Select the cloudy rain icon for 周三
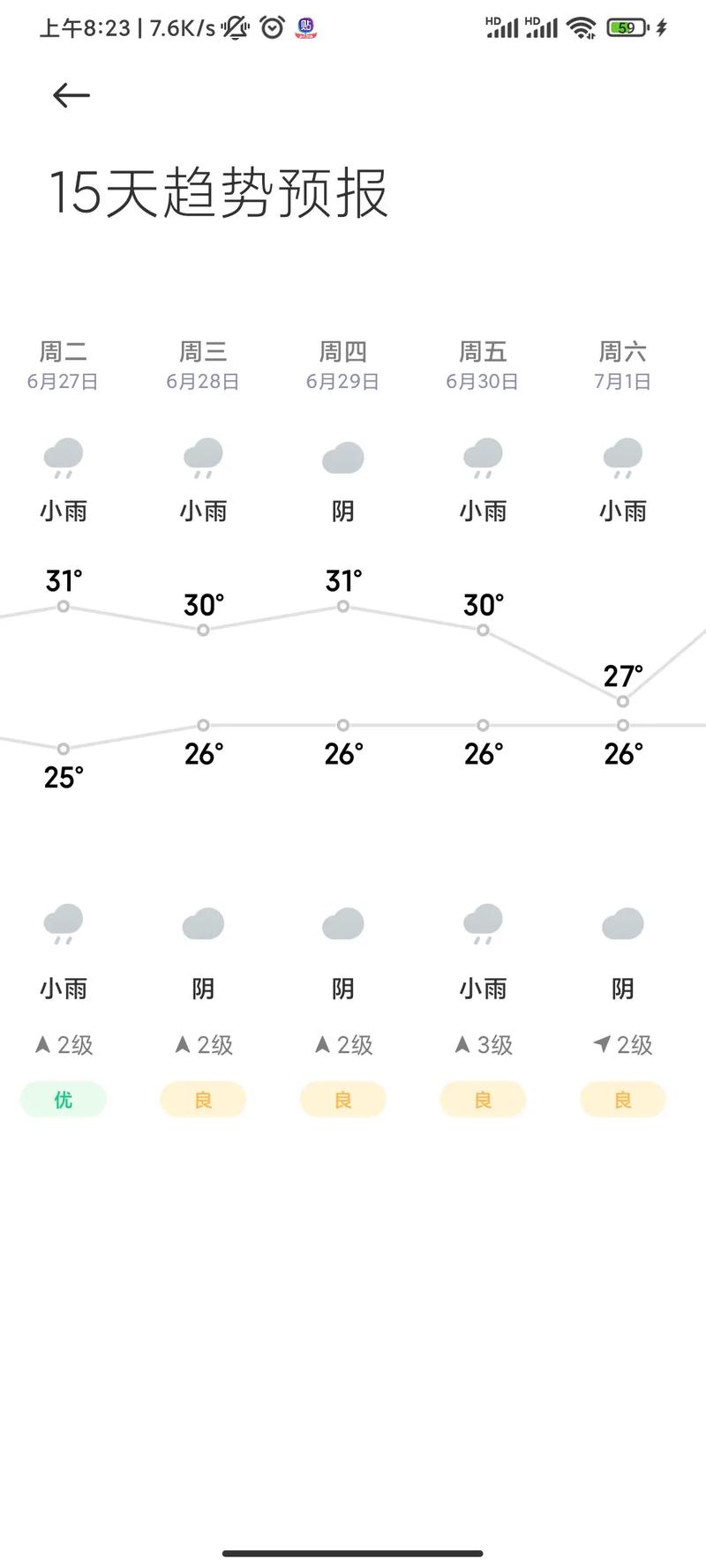The image size is (706, 1568). [x=203, y=457]
